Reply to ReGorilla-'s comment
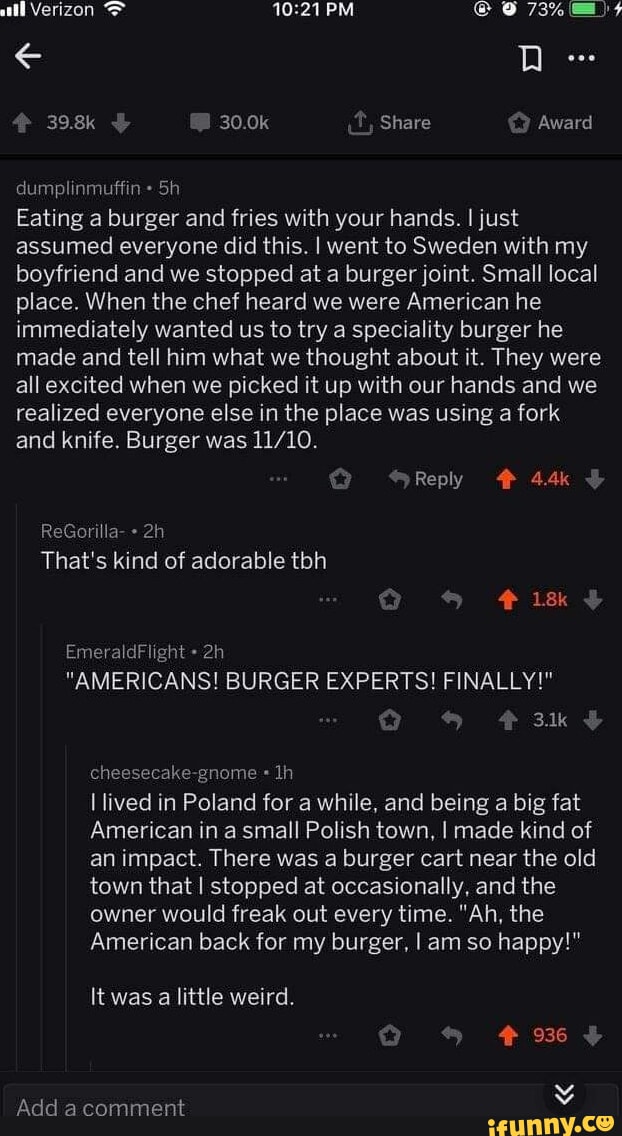Image resolution: width=622 pixels, height=1136 pixels. coord(452,599)
